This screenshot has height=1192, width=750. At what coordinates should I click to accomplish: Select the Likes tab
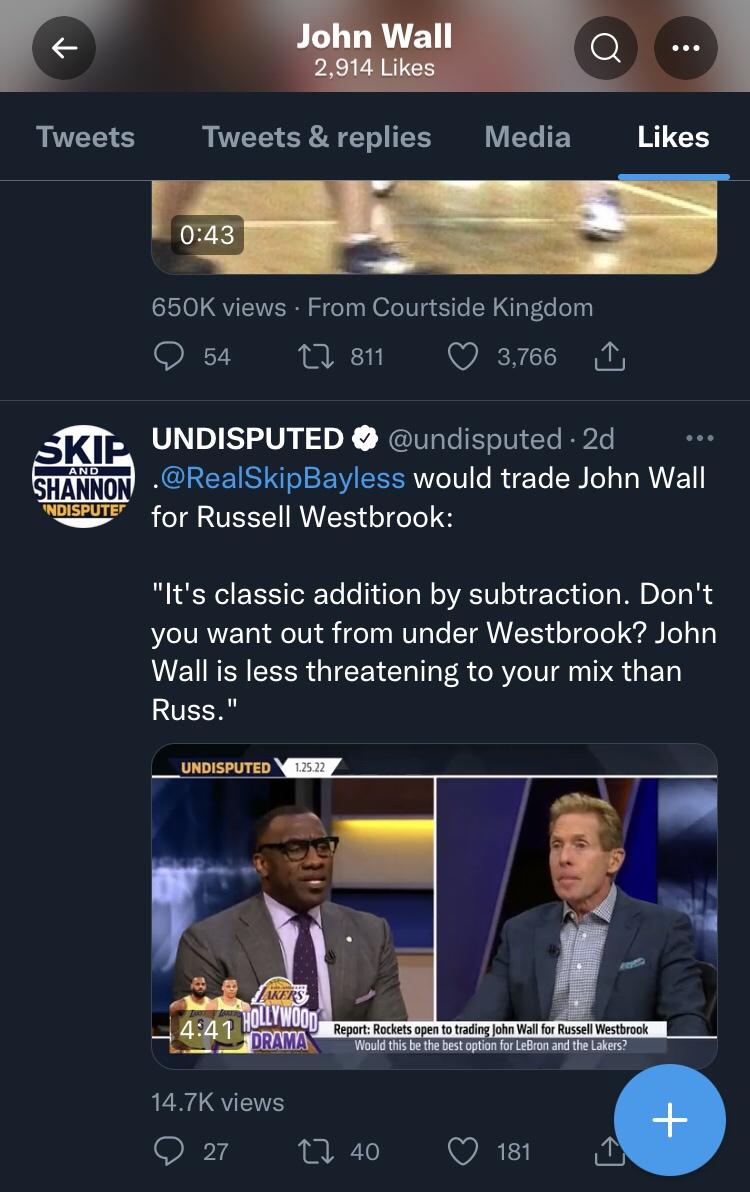673,137
